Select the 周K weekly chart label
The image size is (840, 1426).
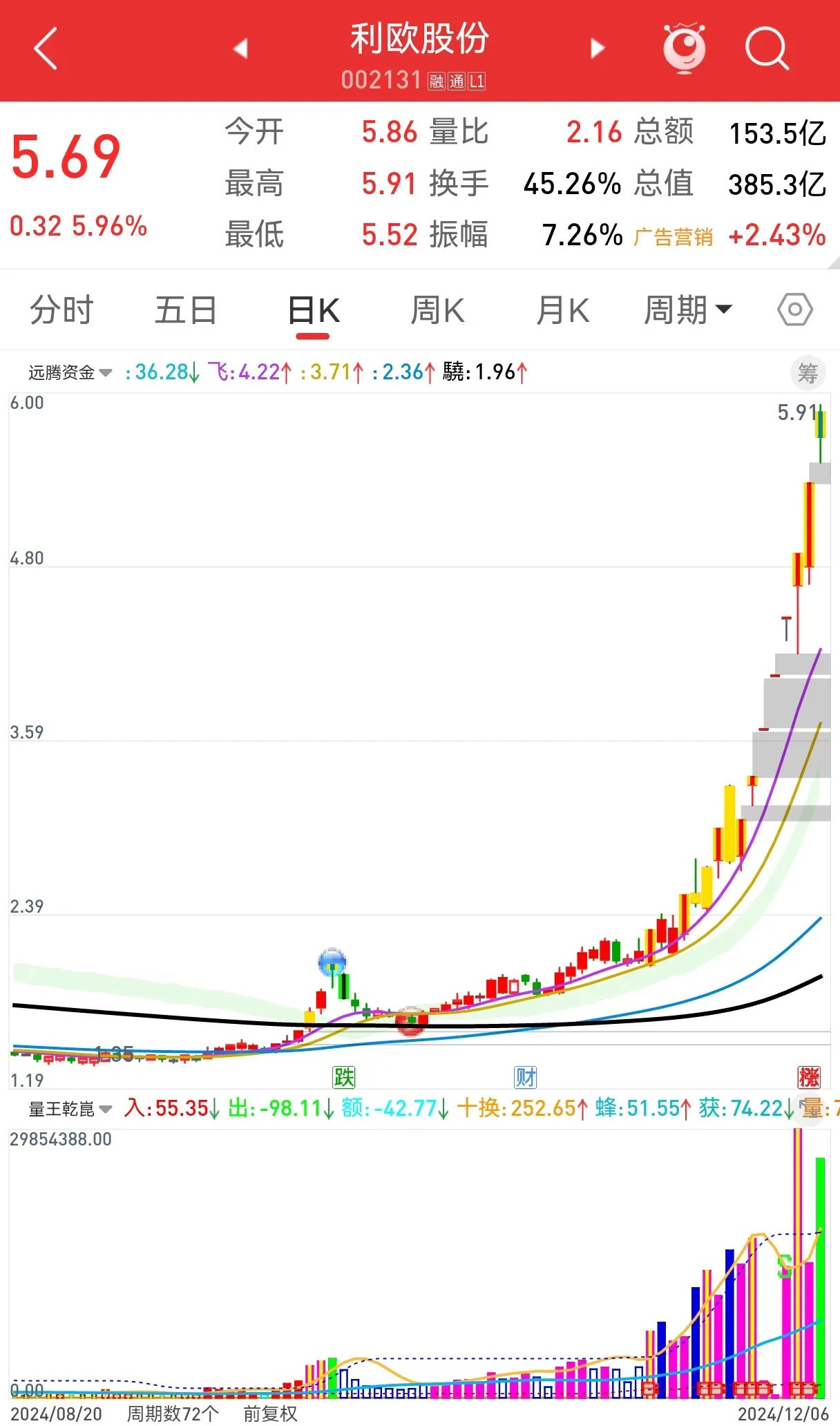(x=437, y=310)
